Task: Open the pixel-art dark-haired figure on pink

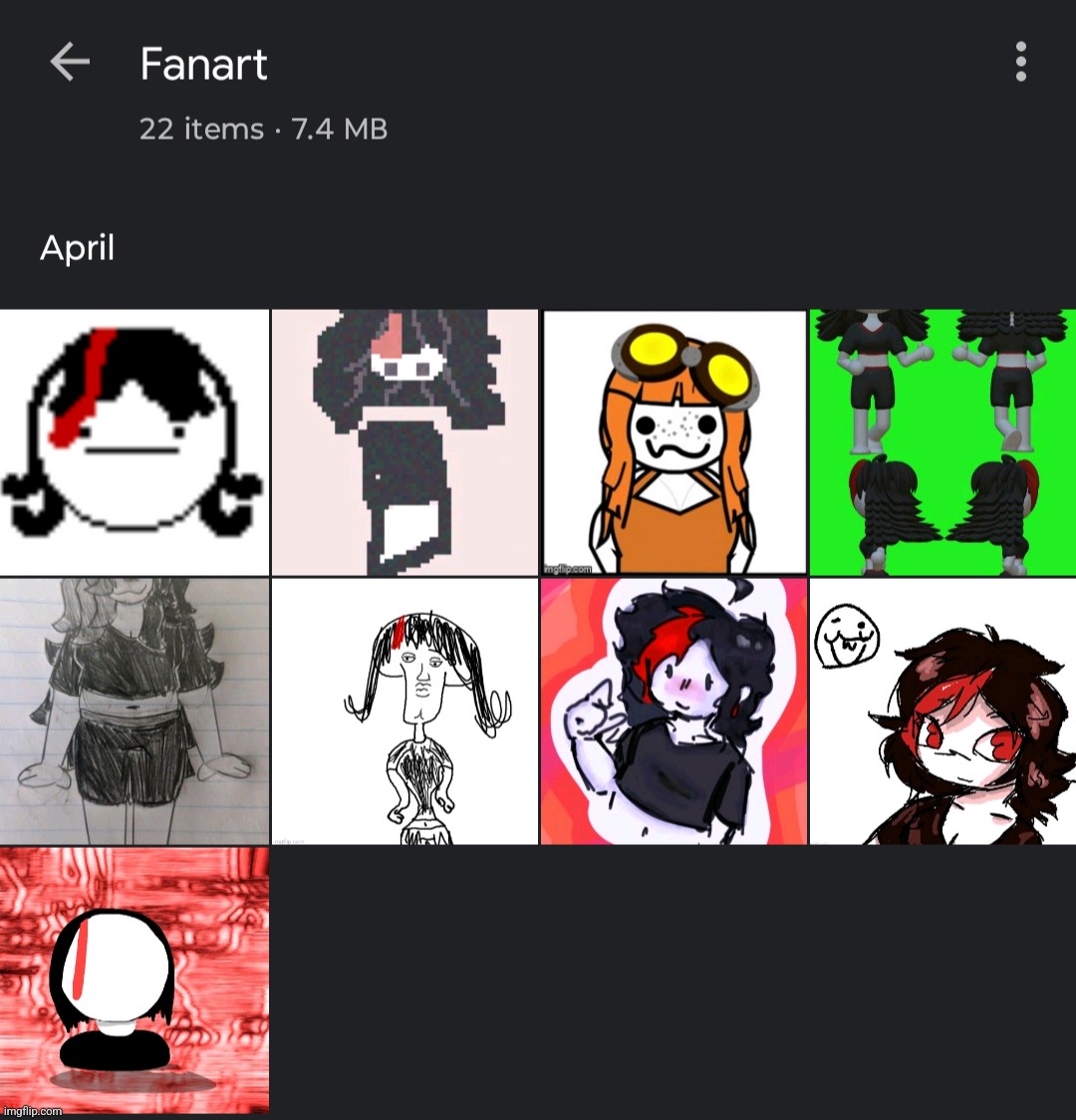Action: 404,441
